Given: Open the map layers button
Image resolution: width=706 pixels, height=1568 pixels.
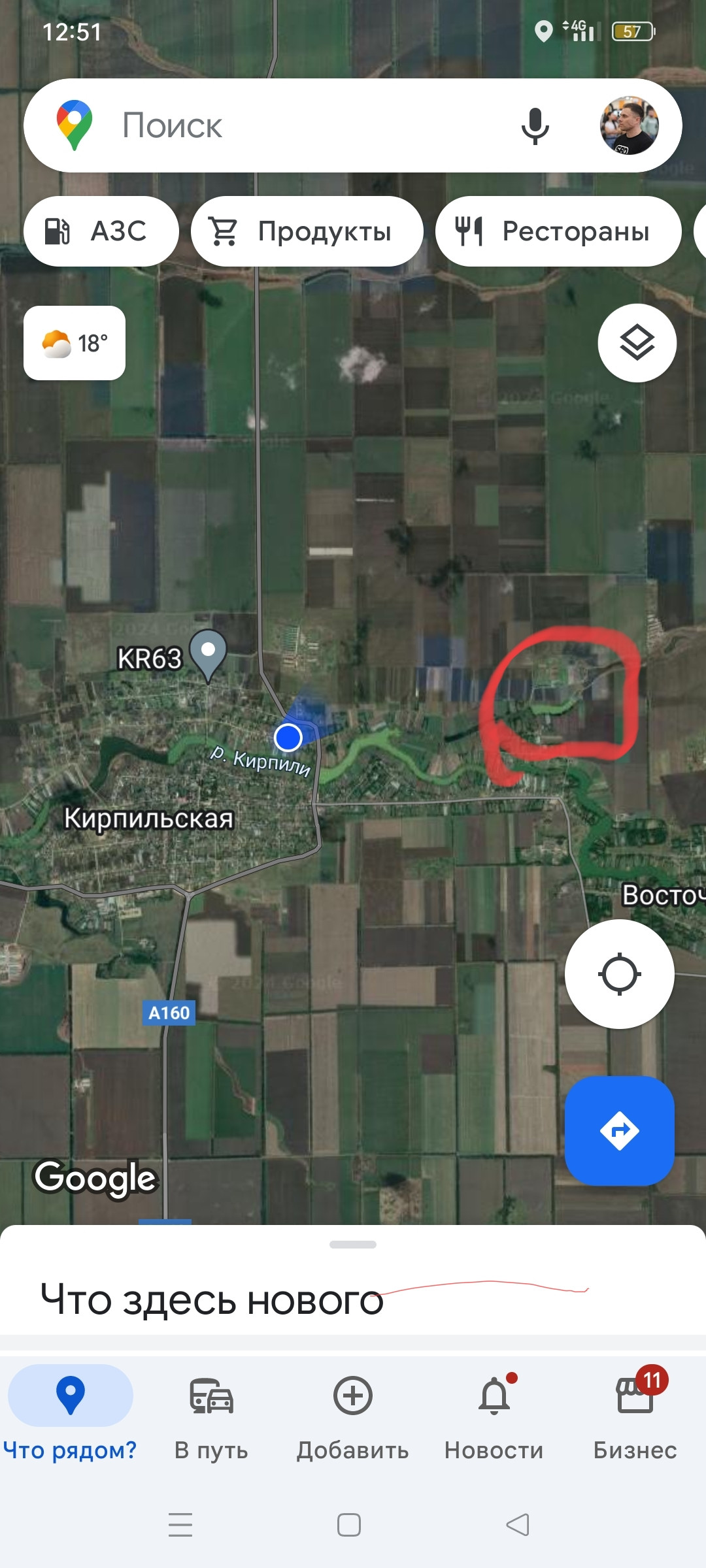Looking at the screenshot, I should [x=637, y=343].
